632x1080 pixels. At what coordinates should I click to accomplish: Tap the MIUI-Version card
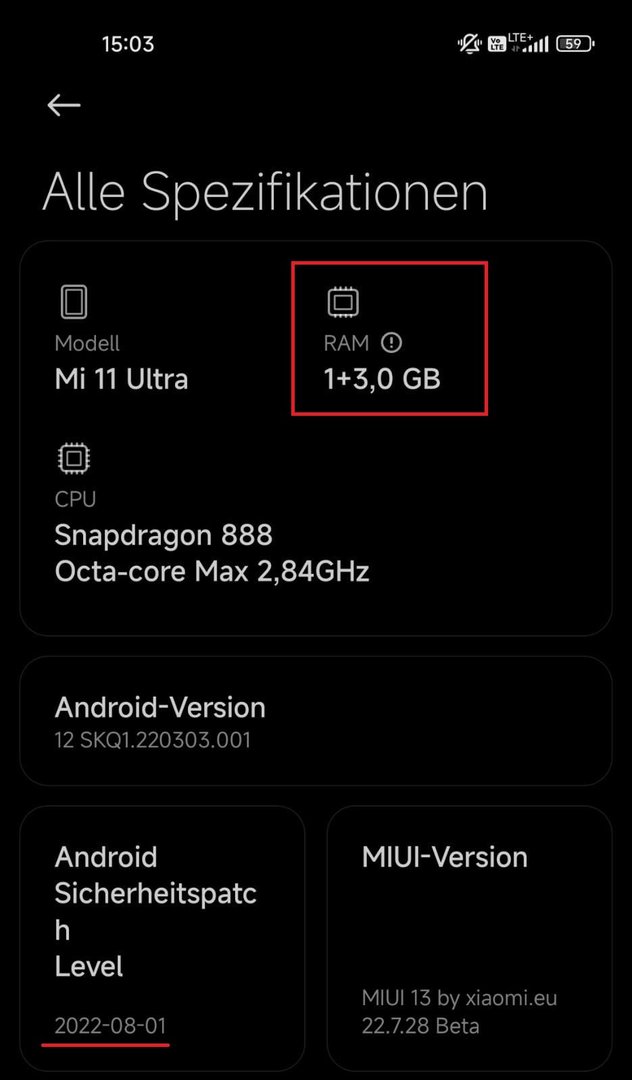469,938
